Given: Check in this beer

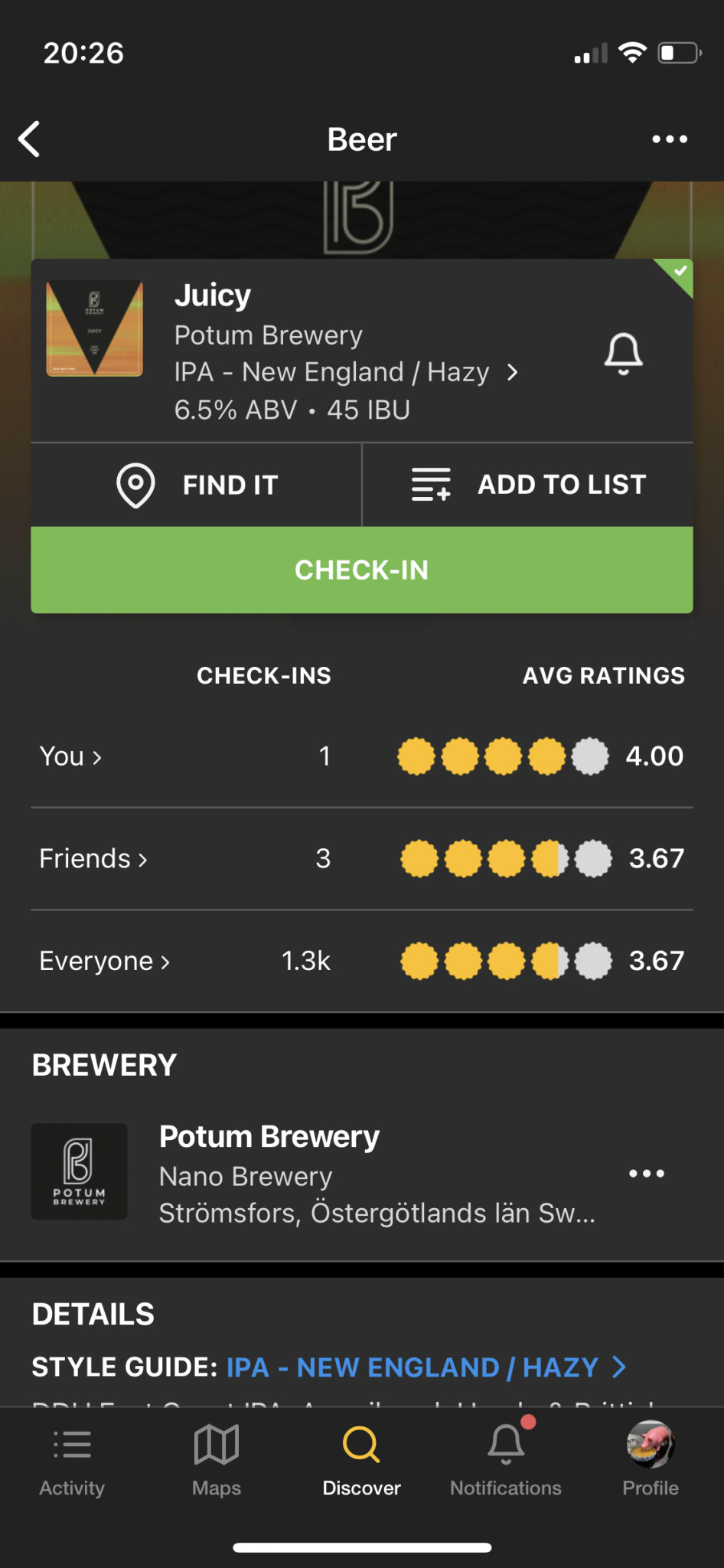Looking at the screenshot, I should 362,570.
